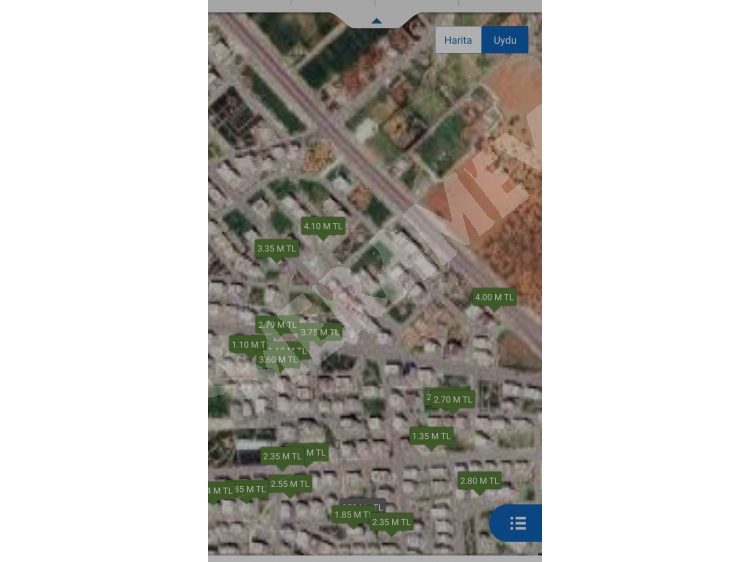Image resolution: width=750 pixels, height=562 pixels.
Task: View the 4.00 M TL listing marker
Action: pos(494,297)
